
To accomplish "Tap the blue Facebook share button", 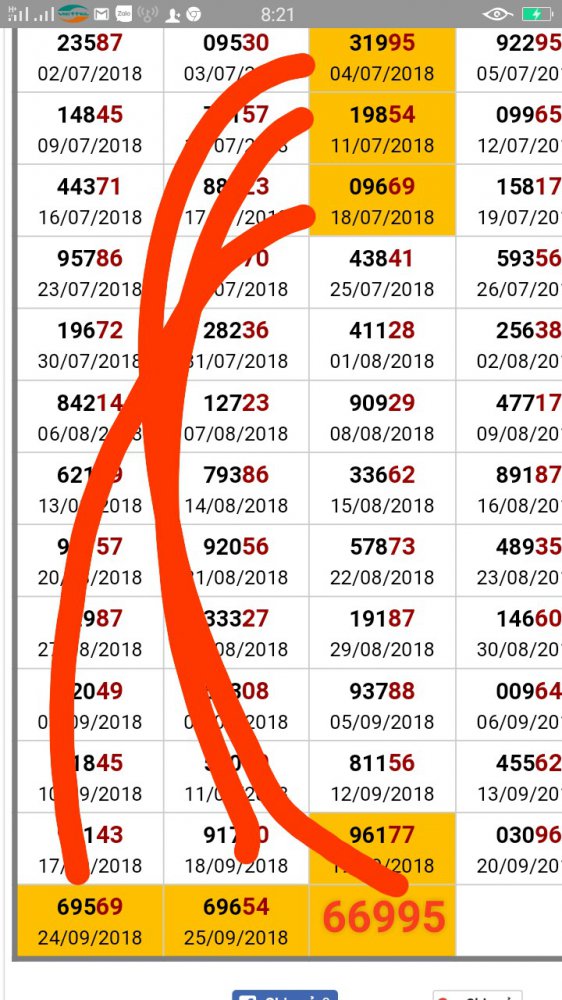I will [x=285, y=995].
